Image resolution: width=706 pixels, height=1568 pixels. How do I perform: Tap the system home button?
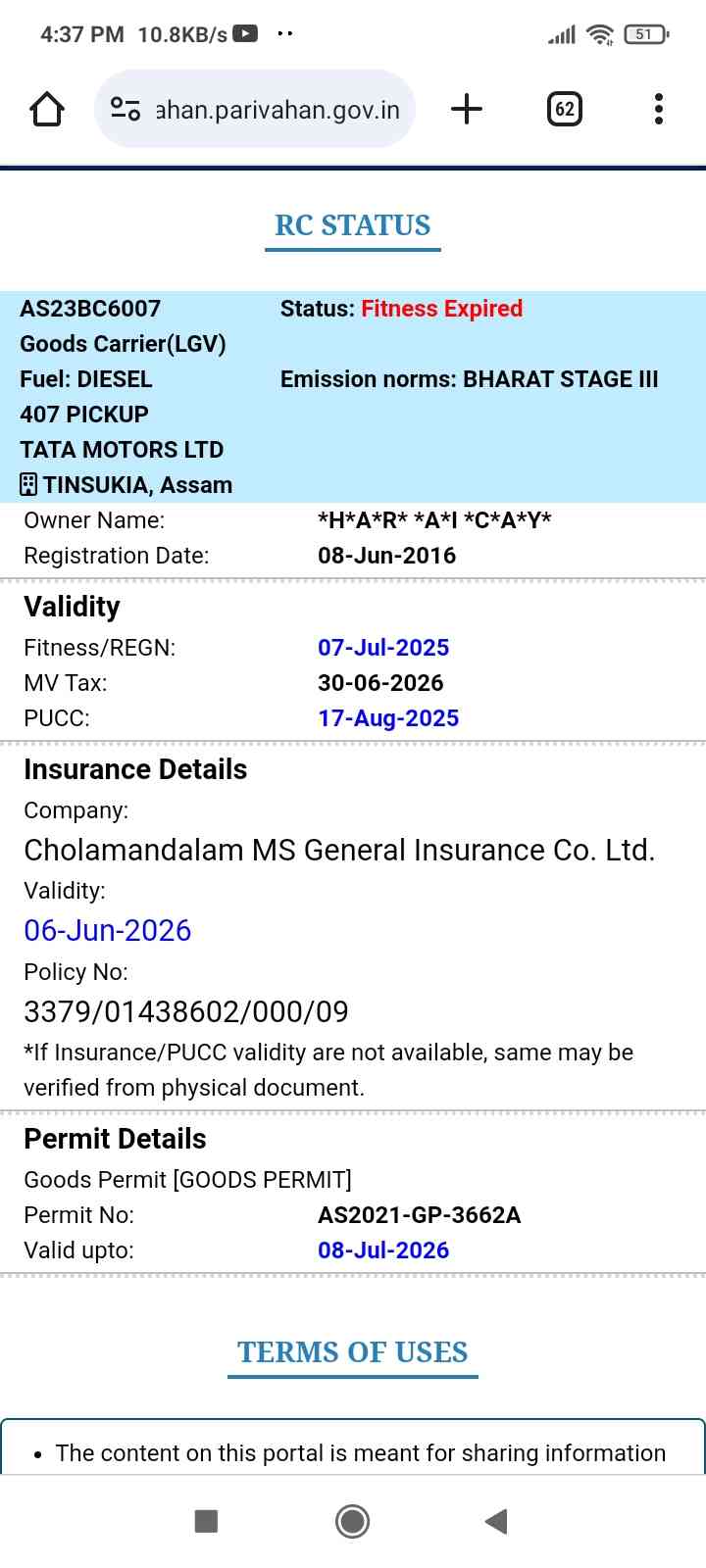point(353,1521)
